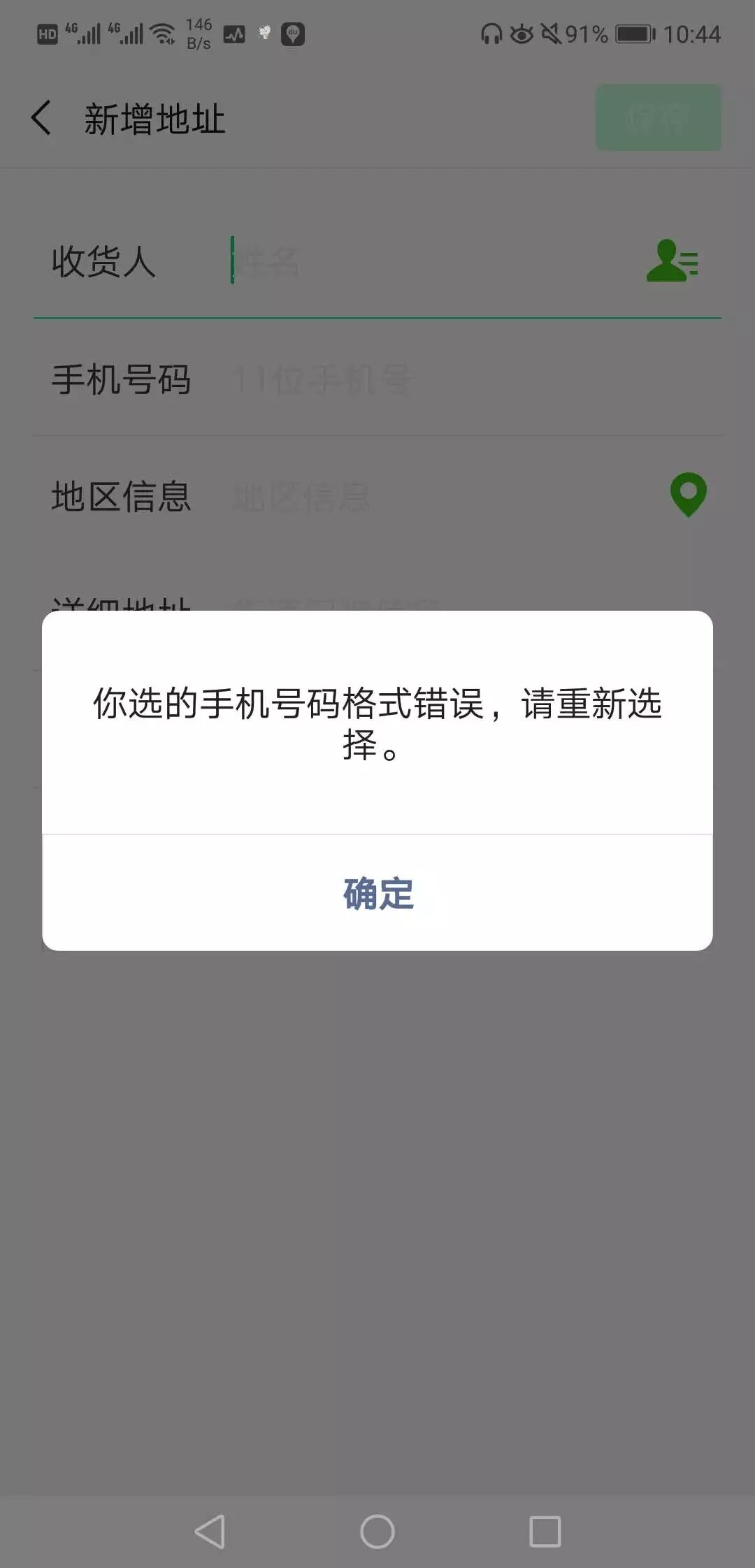Tap the system back navigation button

click(x=210, y=1532)
